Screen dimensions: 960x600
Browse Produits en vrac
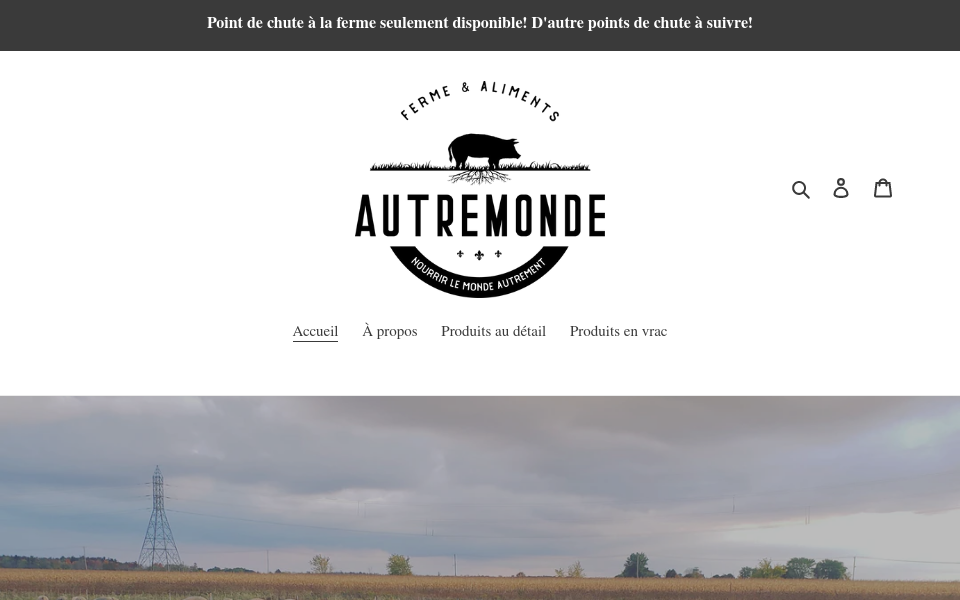(x=618, y=331)
